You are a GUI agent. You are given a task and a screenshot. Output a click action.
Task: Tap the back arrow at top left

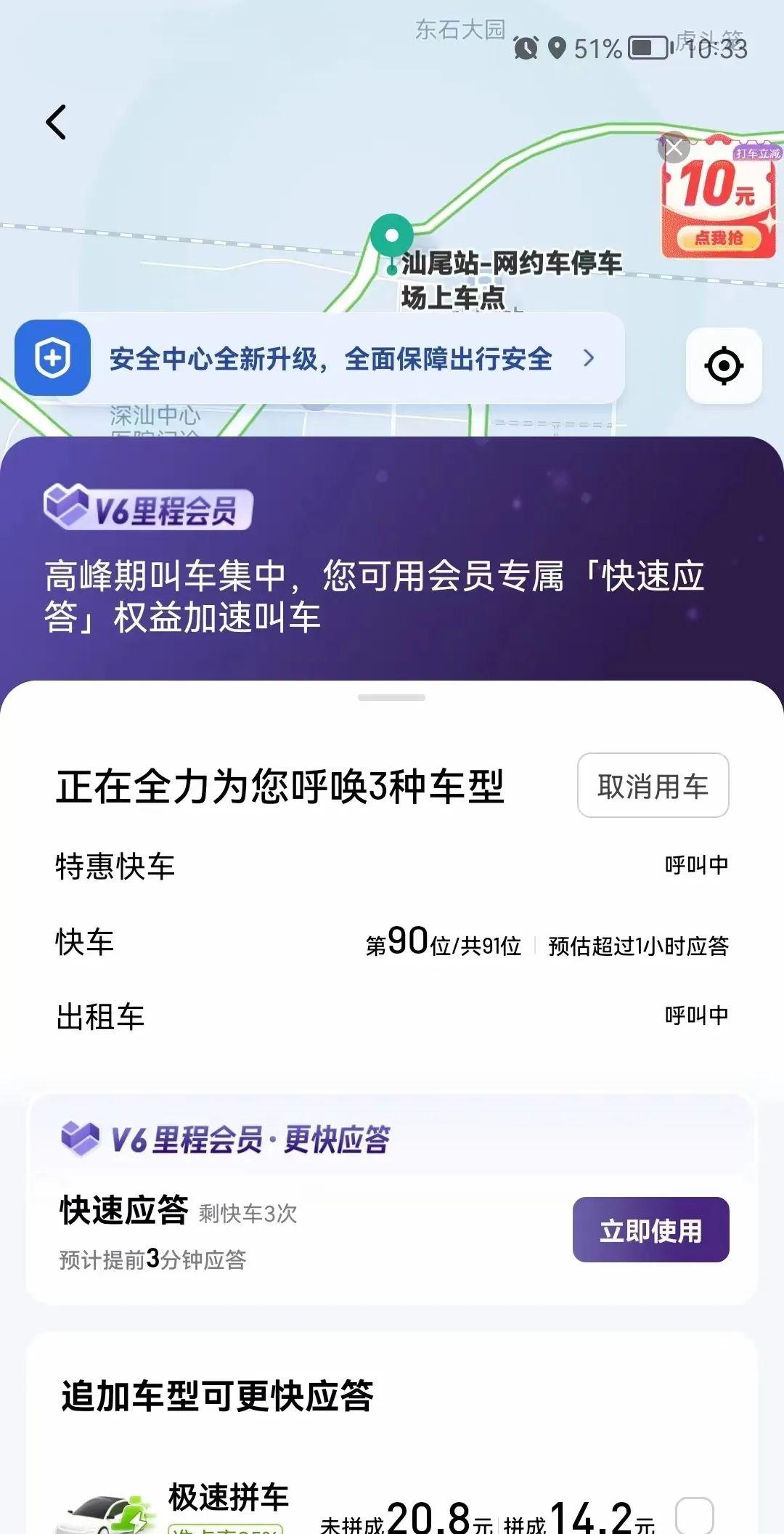54,122
